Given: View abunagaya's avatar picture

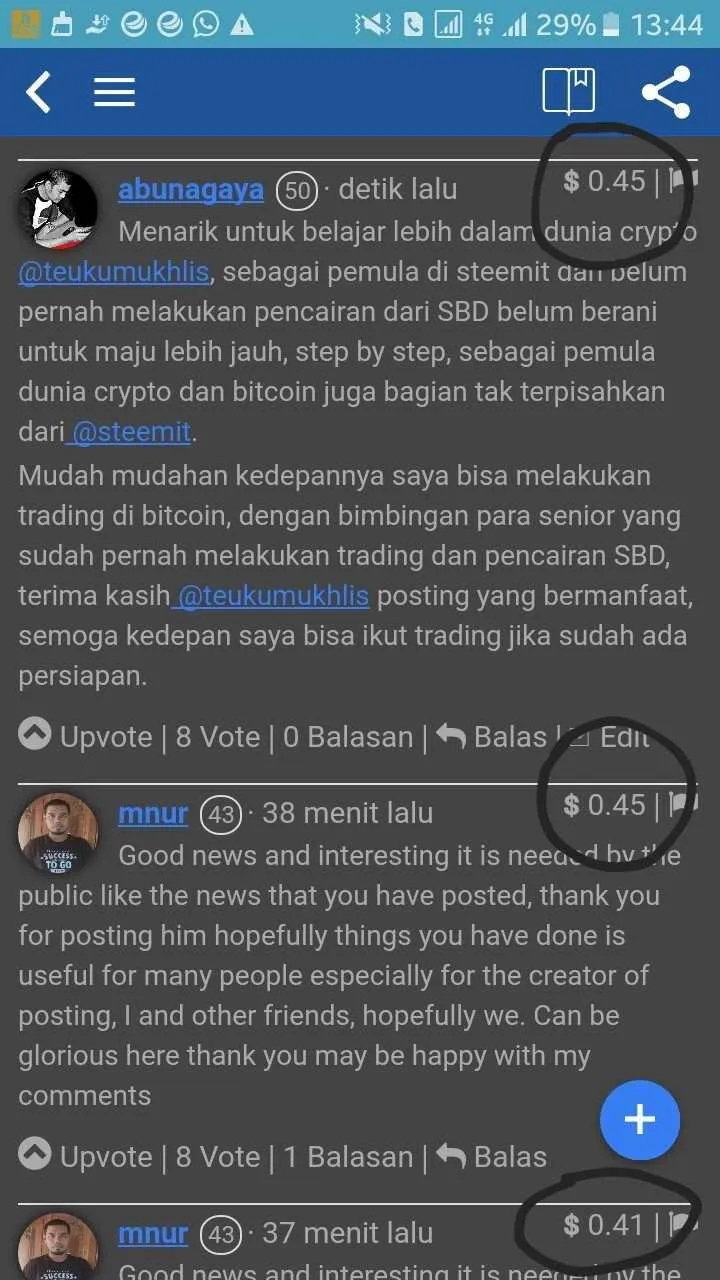Looking at the screenshot, I should [x=58, y=209].
